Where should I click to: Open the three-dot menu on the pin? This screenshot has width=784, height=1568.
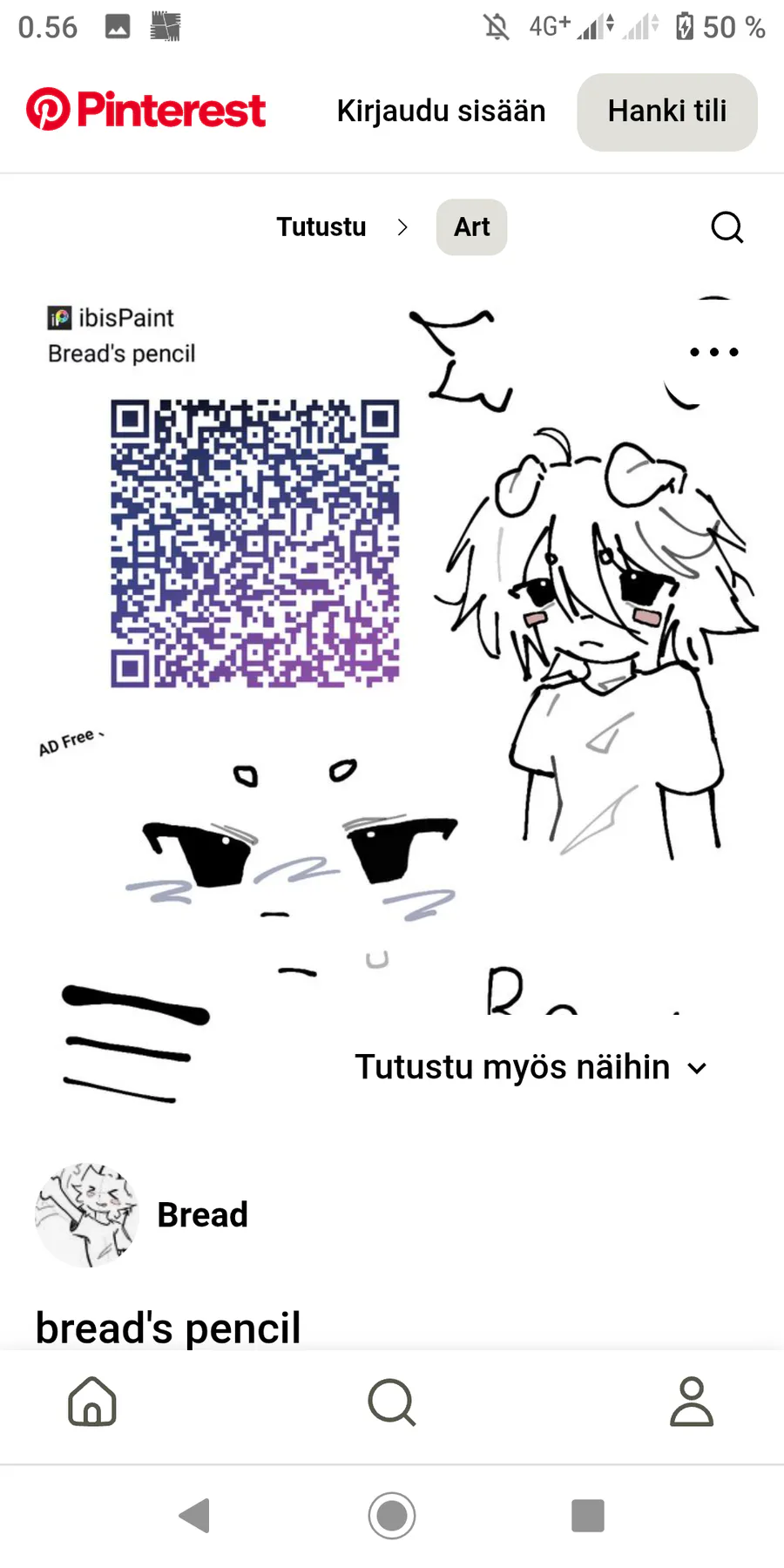point(714,352)
